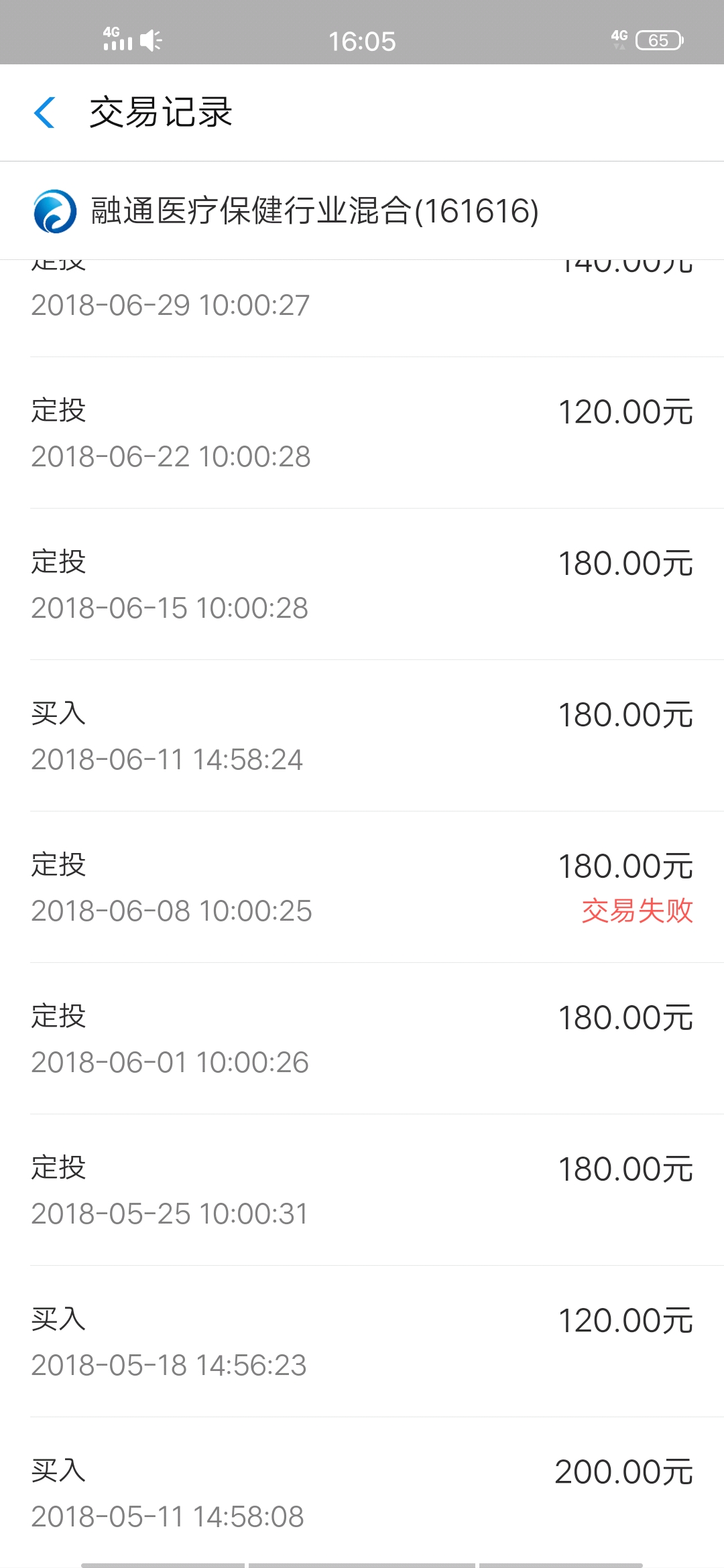Open the failed 定投 from 2018-06-08
Viewport: 724px width, 1568px height.
point(362,885)
